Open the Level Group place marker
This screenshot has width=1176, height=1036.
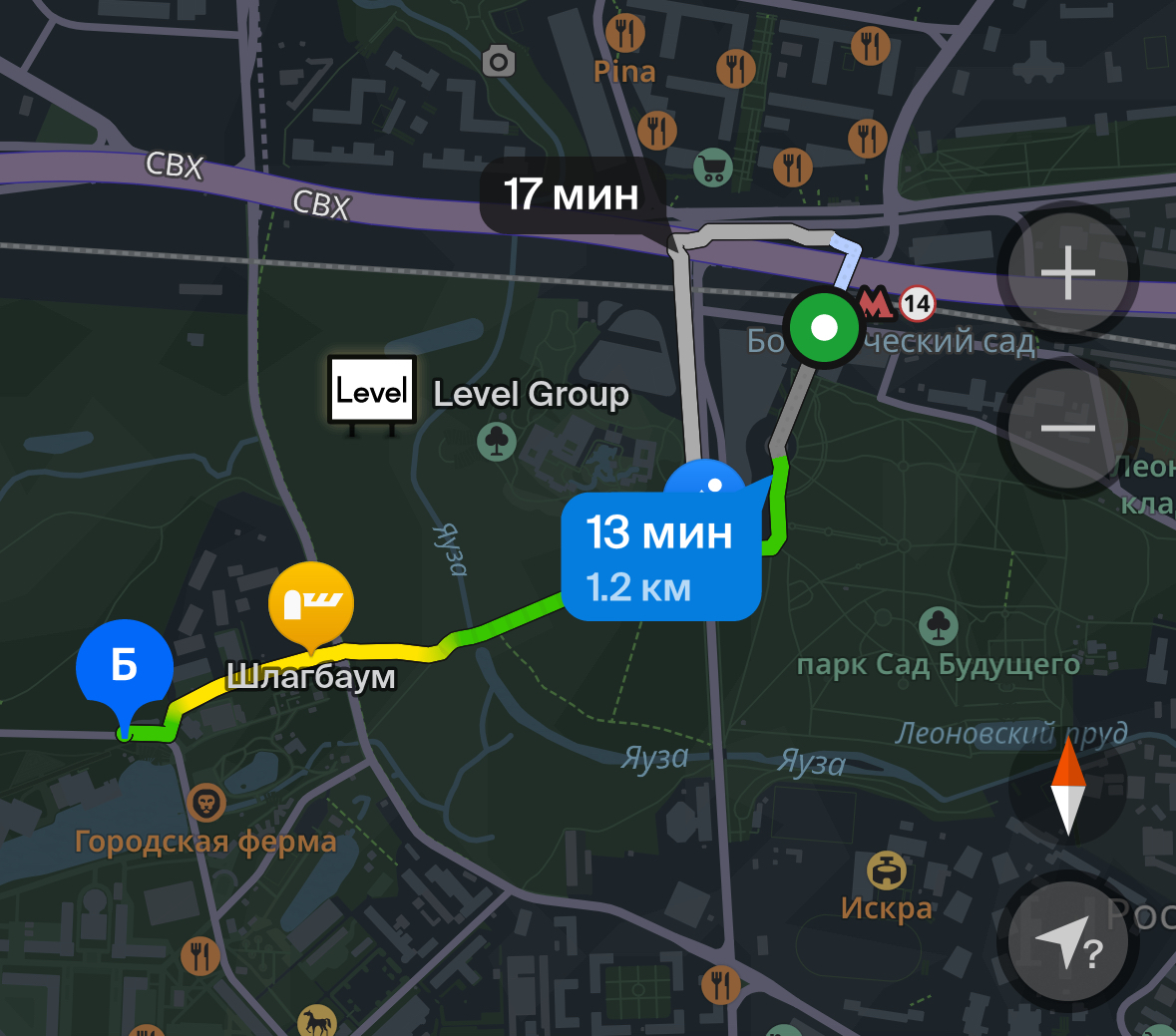(x=372, y=391)
